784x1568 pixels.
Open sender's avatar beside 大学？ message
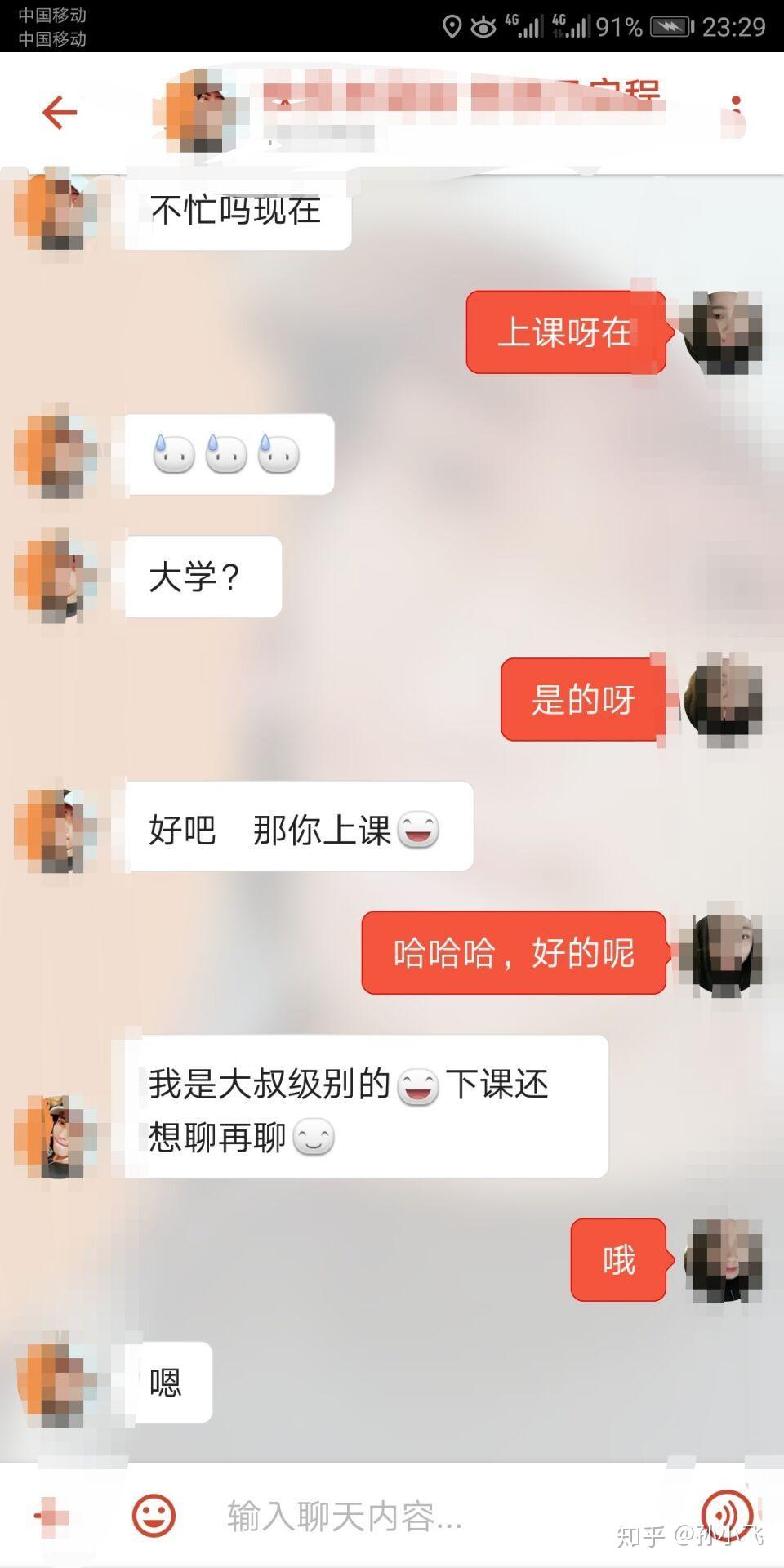(56, 577)
